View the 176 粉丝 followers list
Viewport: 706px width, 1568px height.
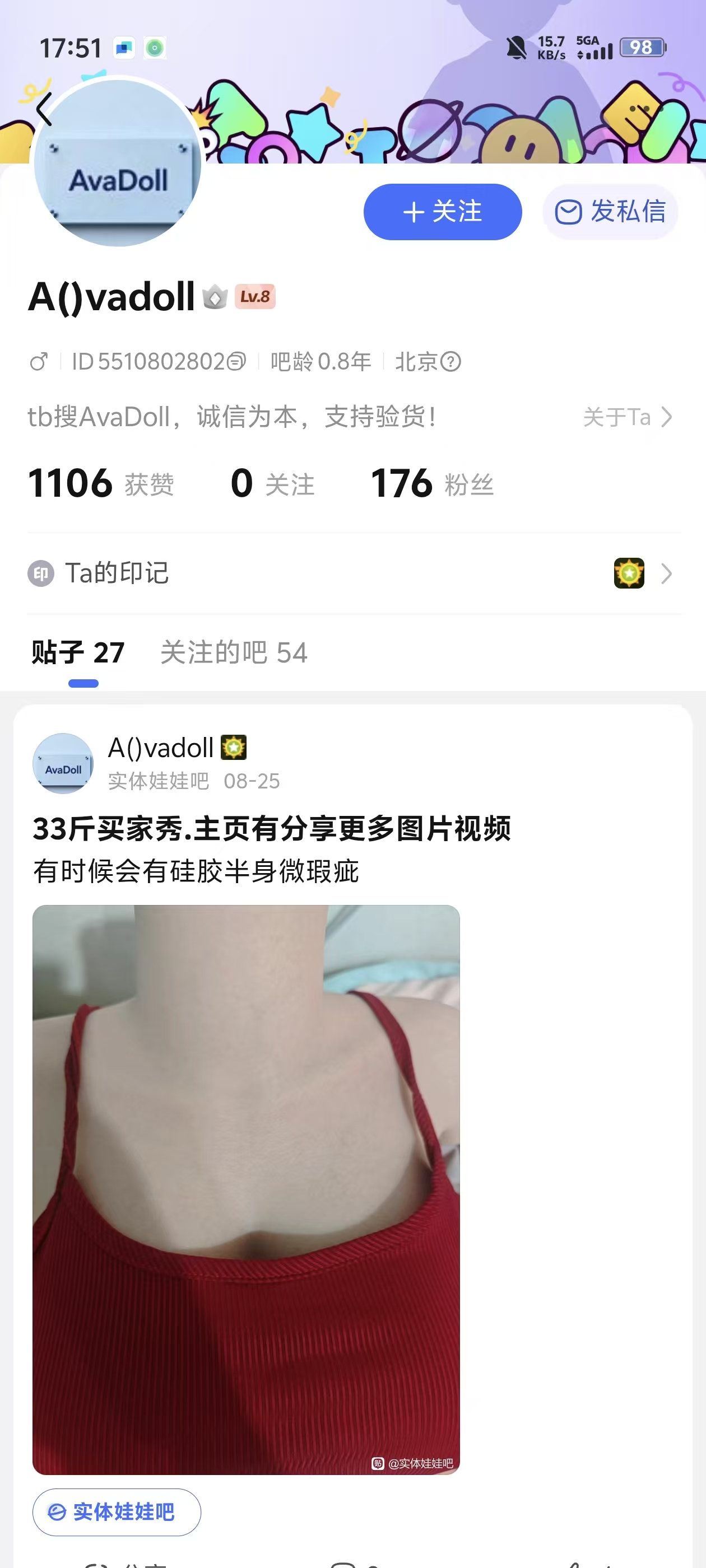(x=432, y=484)
